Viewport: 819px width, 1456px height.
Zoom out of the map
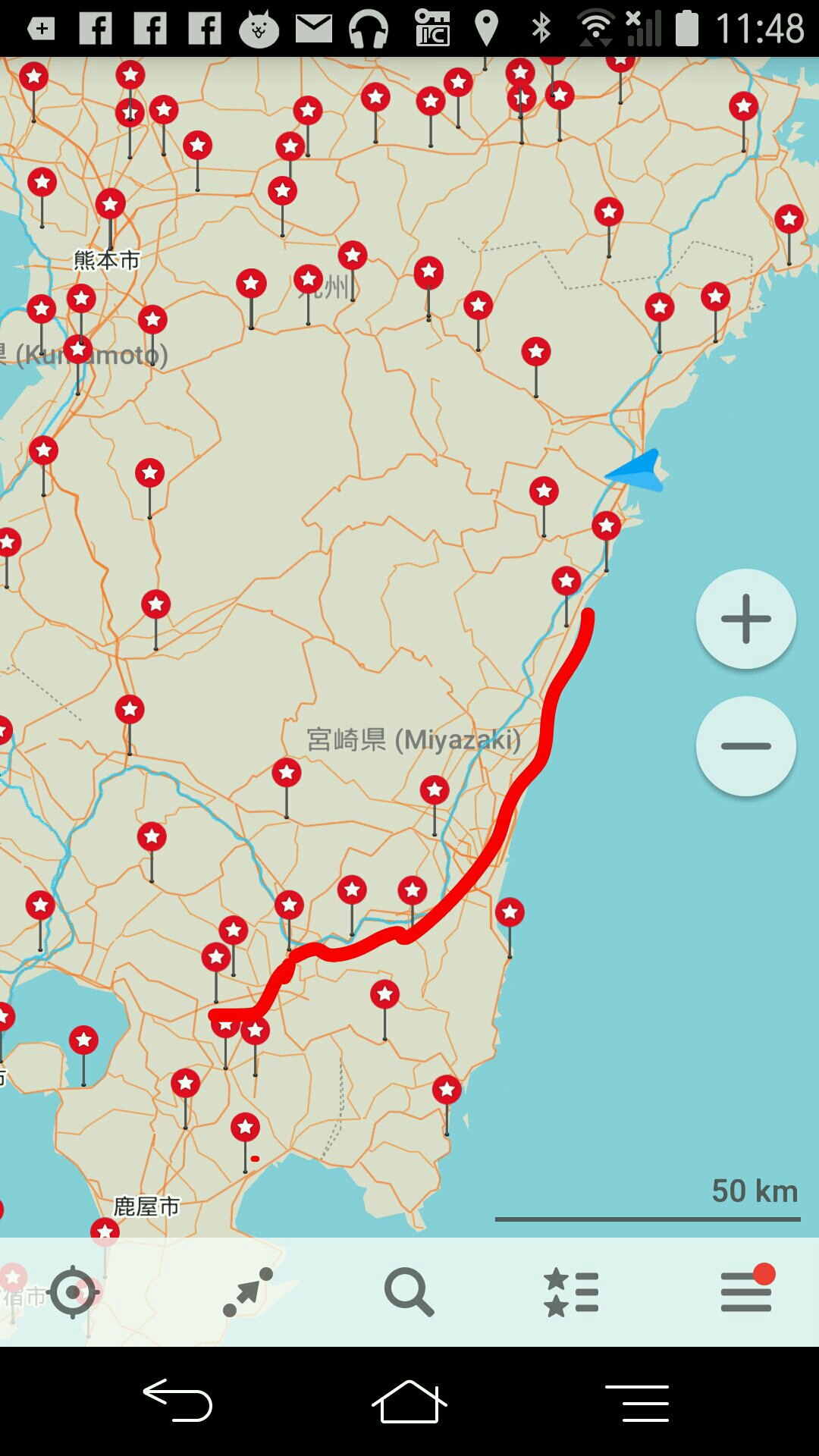[x=745, y=746]
